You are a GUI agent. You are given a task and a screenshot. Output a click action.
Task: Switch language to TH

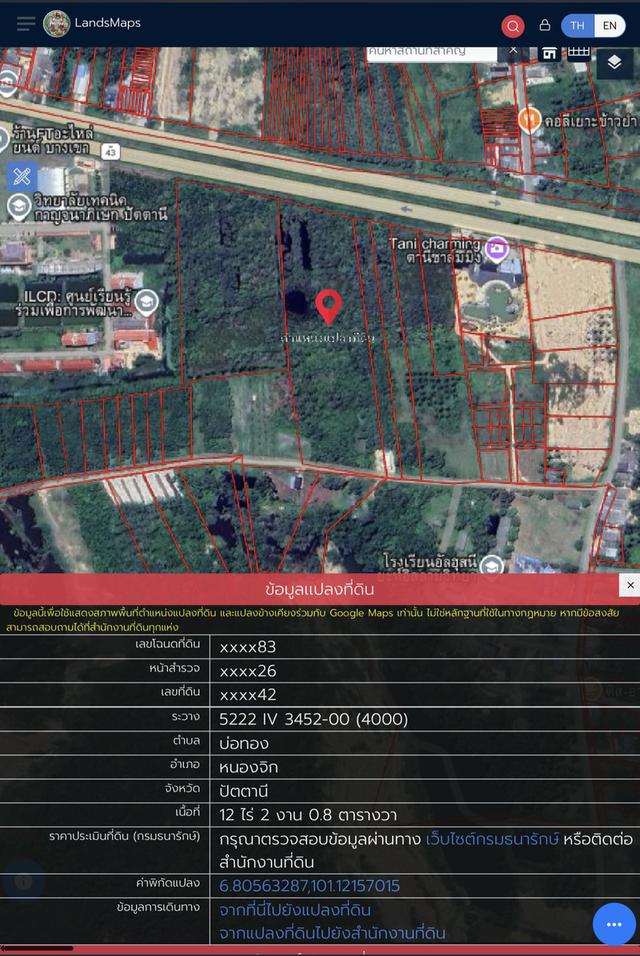[x=578, y=26]
